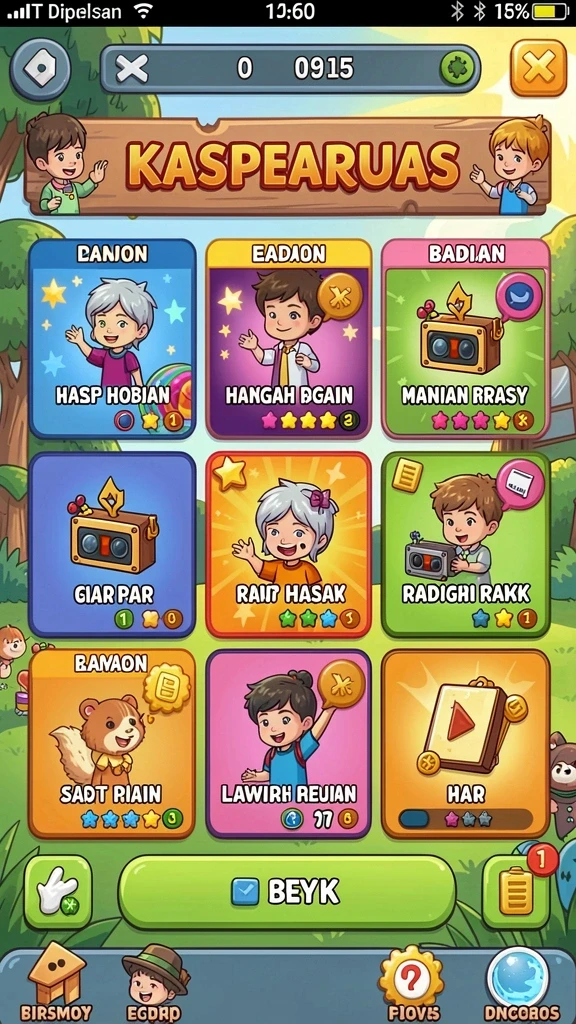Screen dimensions: 576x1024
Task: Open the HAR video card
Action: tap(466, 744)
